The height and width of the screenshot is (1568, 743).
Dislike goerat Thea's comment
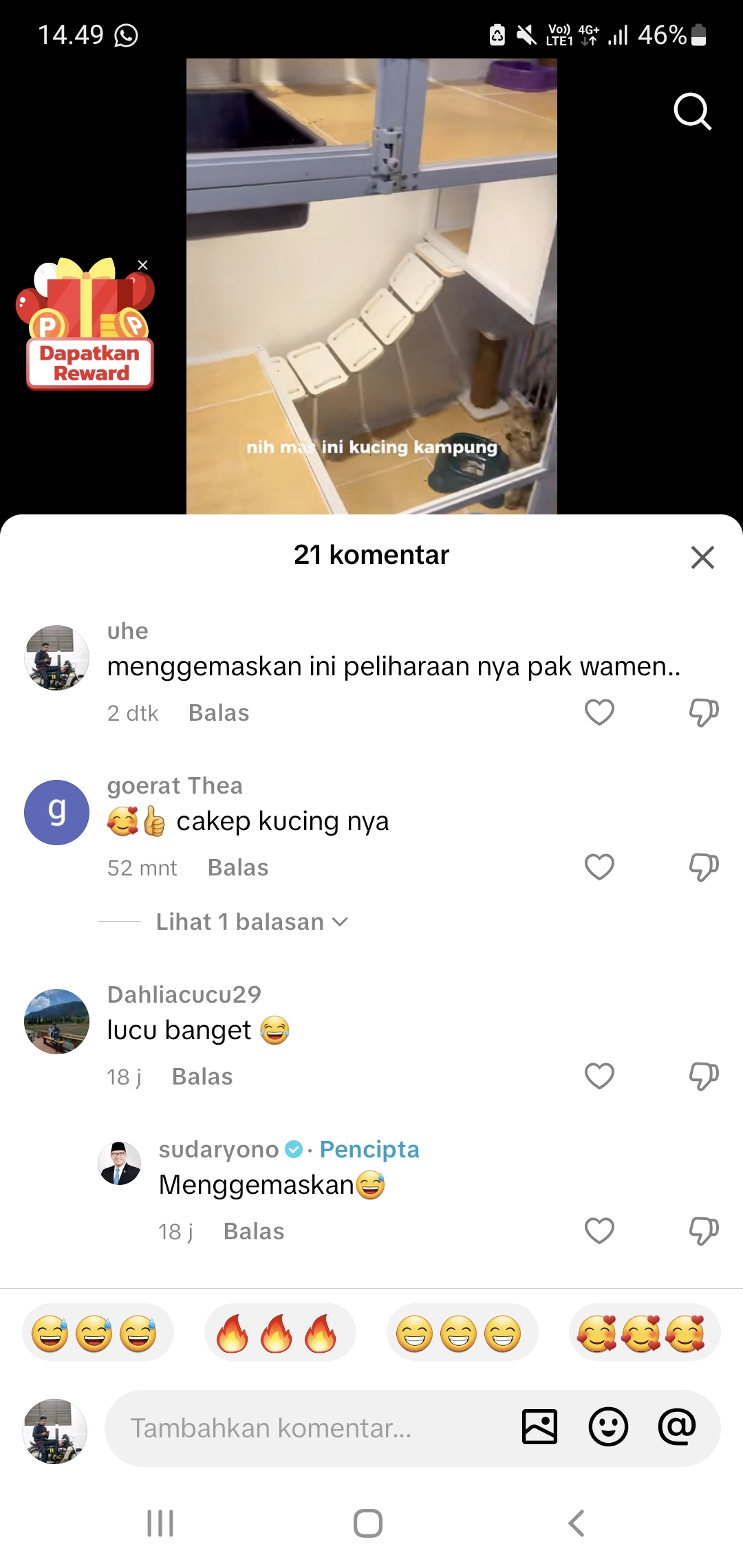703,867
